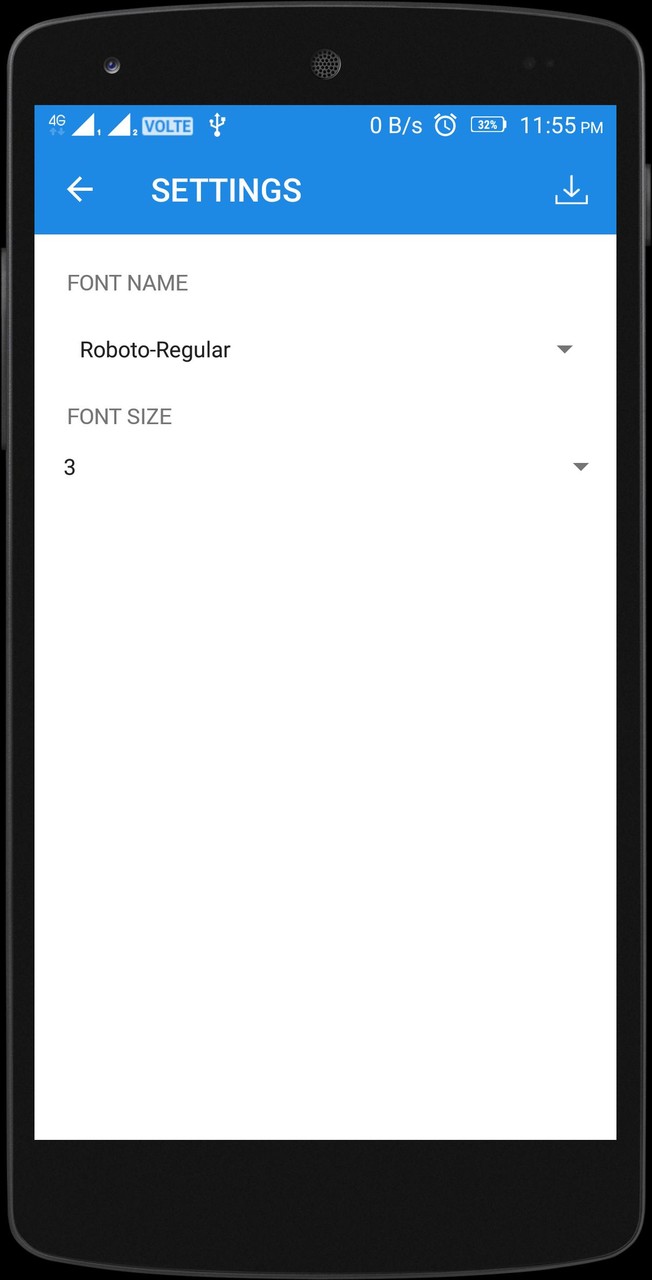
Task: Tap the download icon in app bar
Action: tap(571, 190)
